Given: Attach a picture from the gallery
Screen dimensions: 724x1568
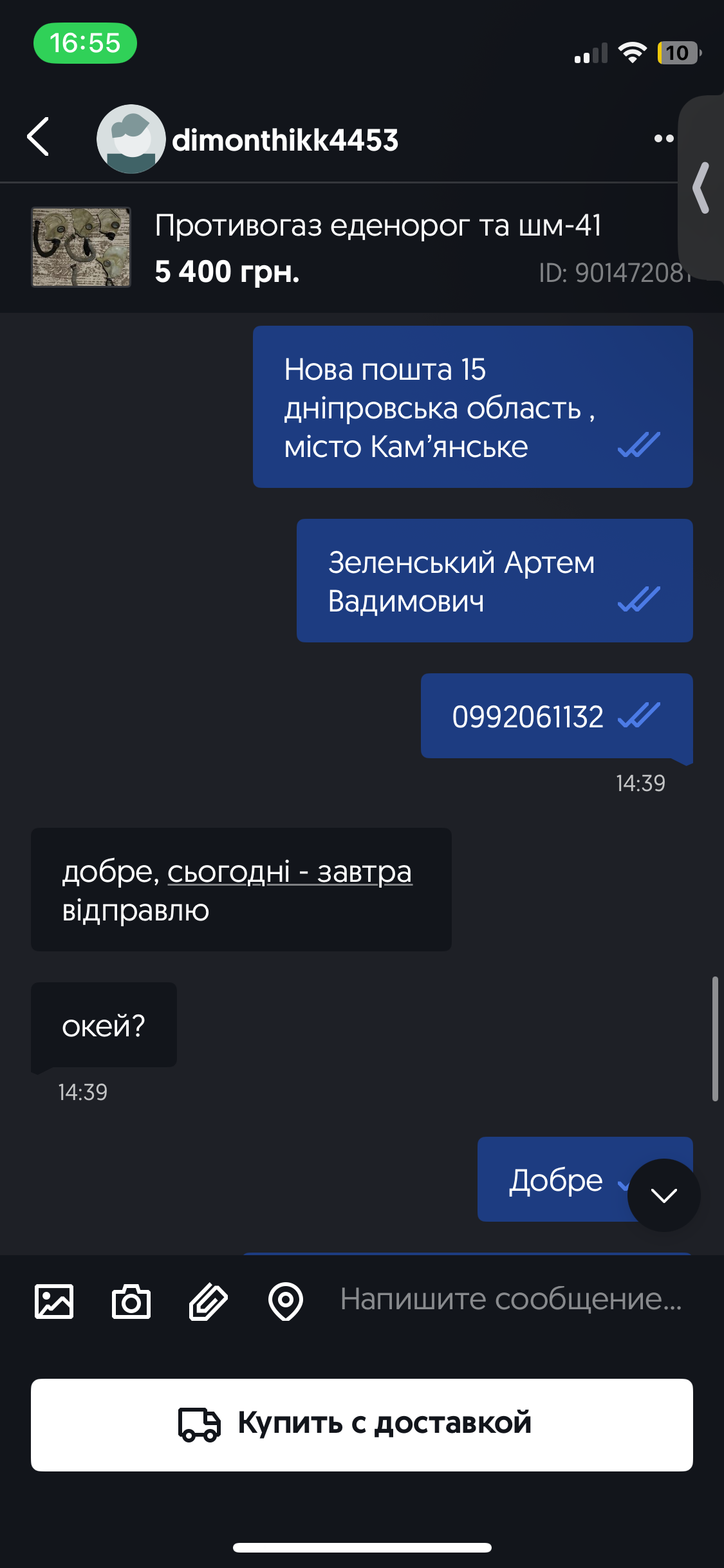Looking at the screenshot, I should point(54,1302).
